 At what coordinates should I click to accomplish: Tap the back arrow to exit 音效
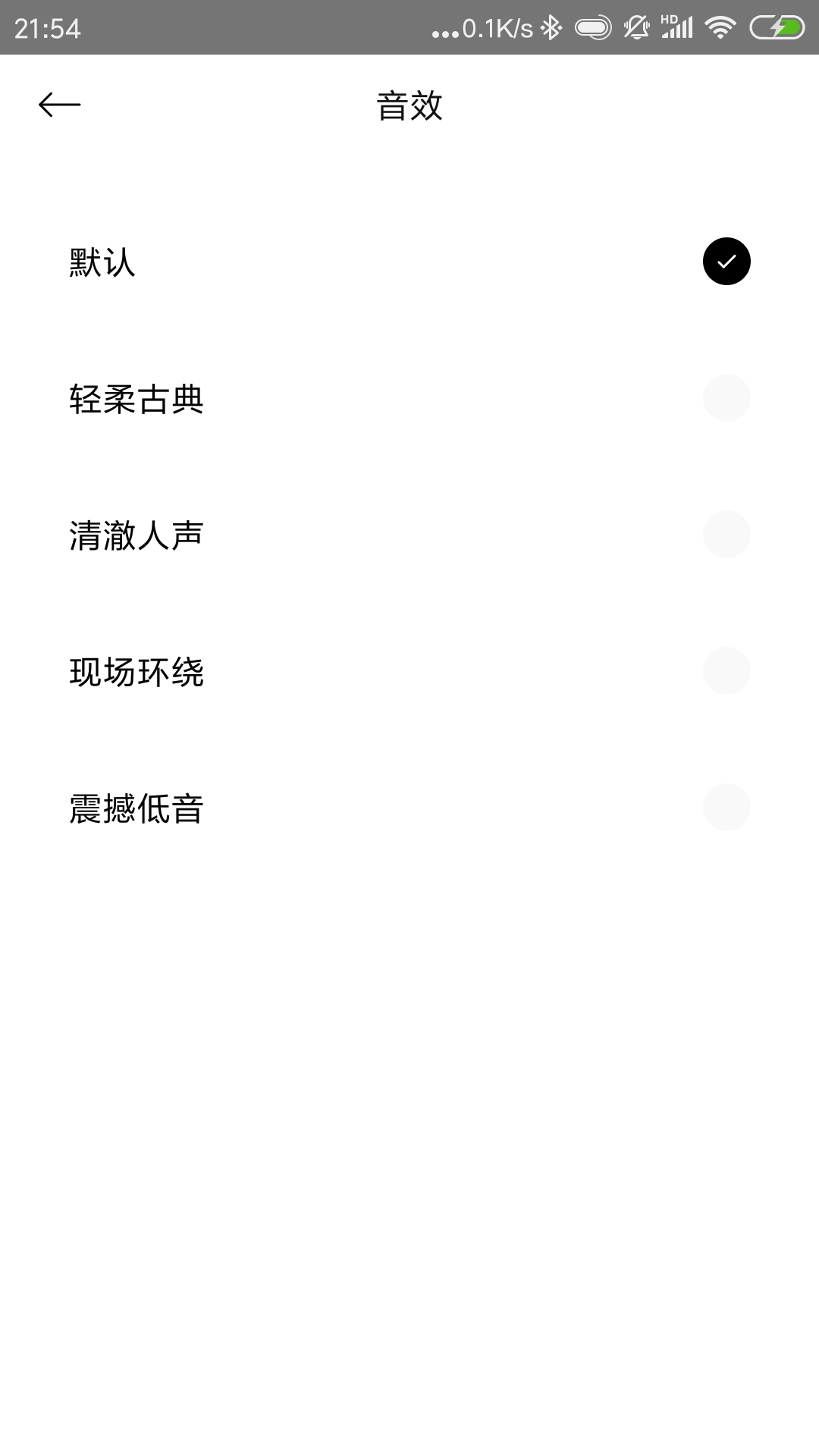click(x=59, y=104)
